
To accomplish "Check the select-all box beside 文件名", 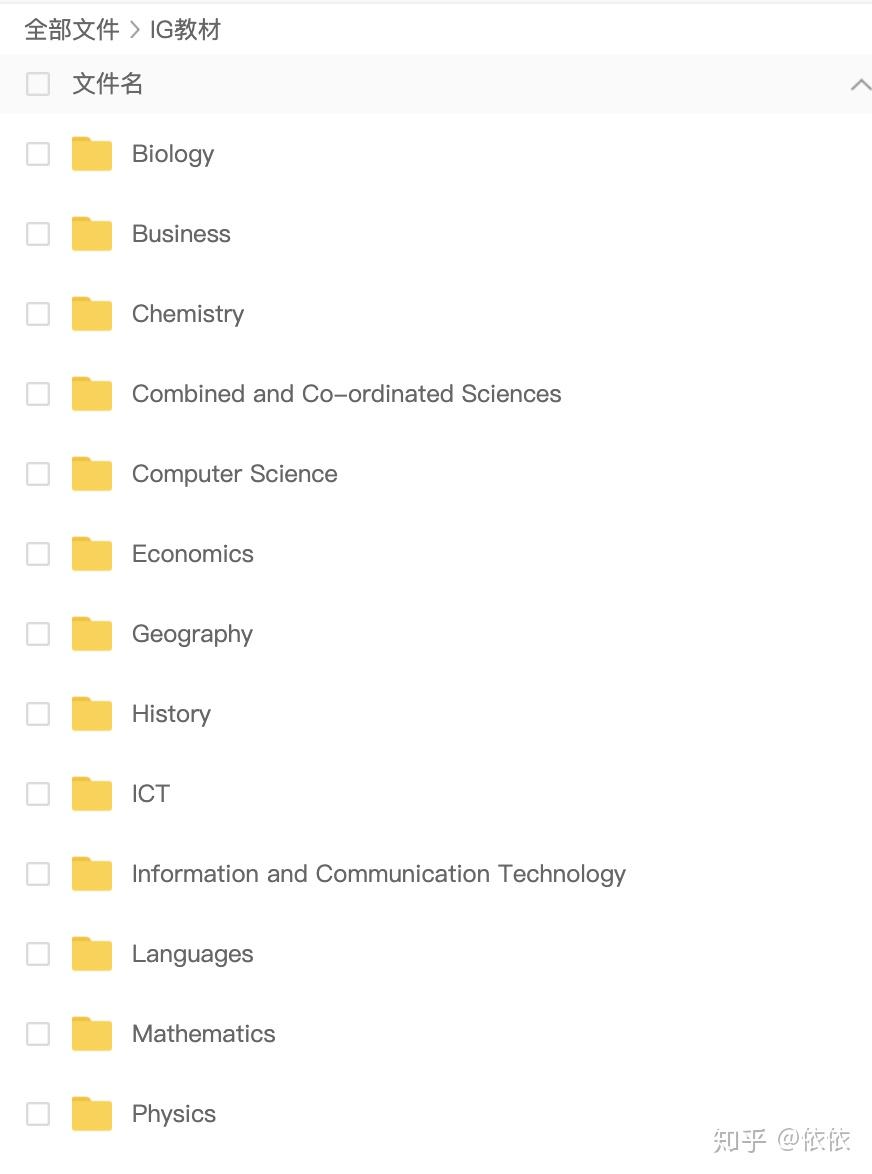I will tap(38, 84).
